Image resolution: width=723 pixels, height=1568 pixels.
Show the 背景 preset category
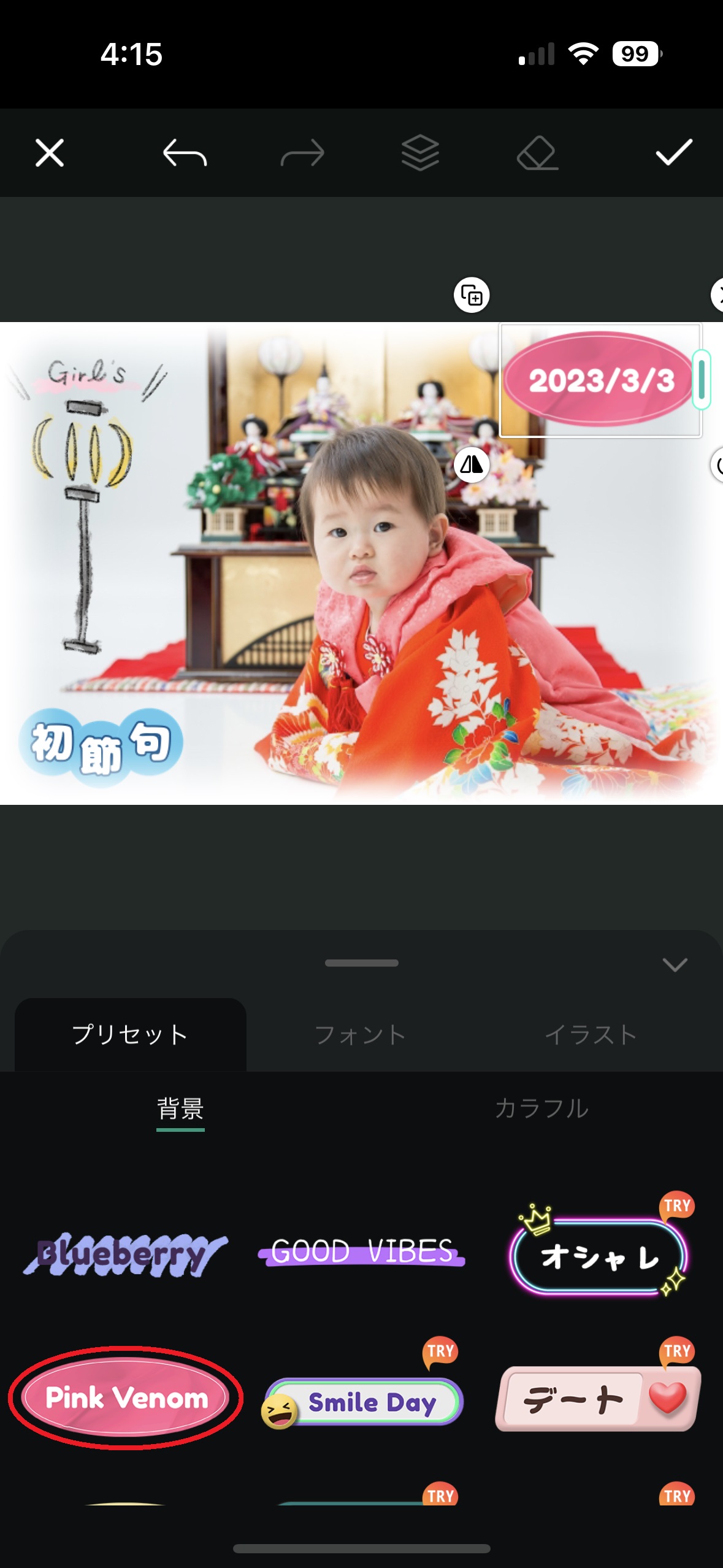(x=180, y=1109)
